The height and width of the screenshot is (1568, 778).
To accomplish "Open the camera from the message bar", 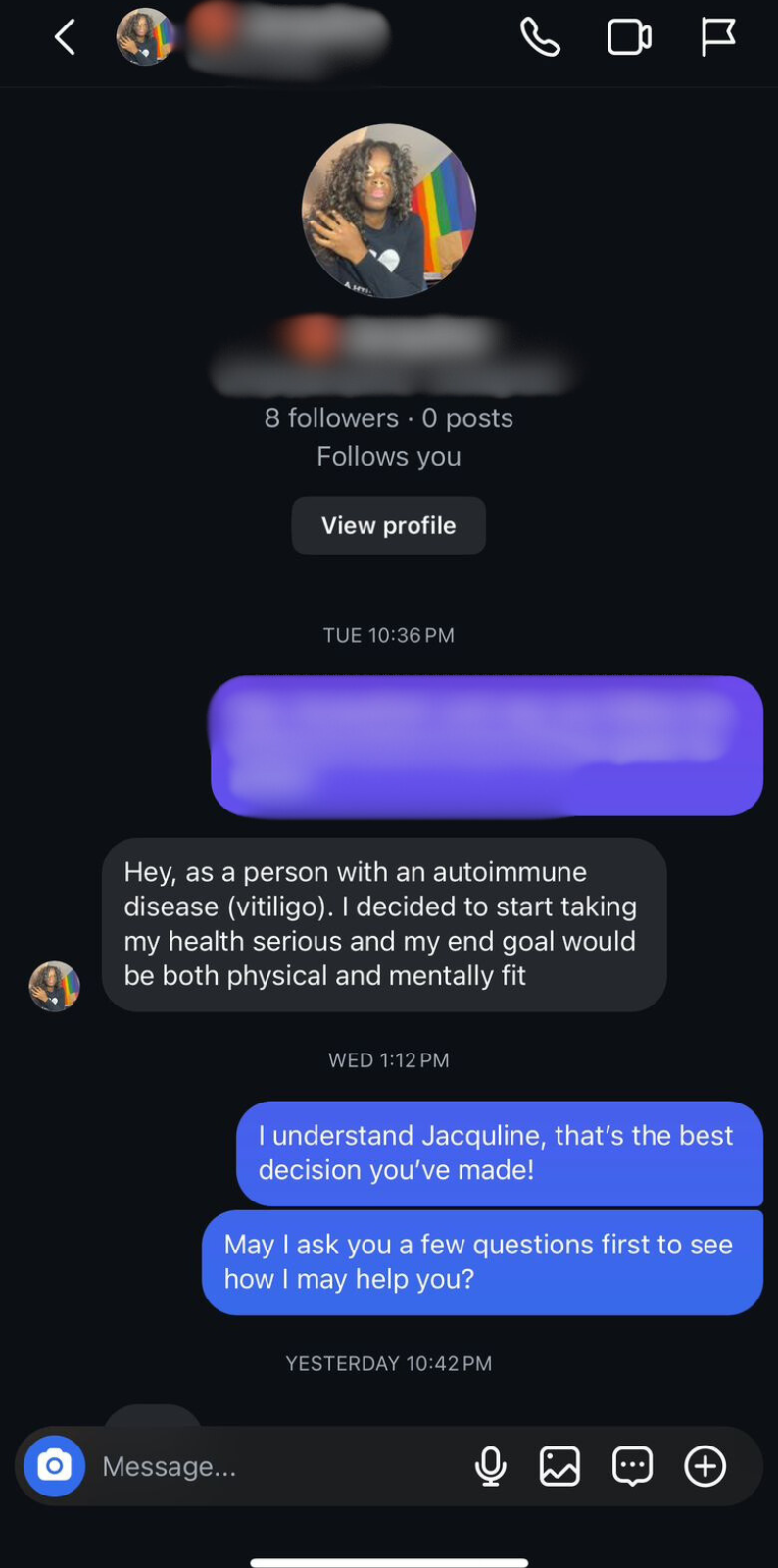I will point(55,1466).
